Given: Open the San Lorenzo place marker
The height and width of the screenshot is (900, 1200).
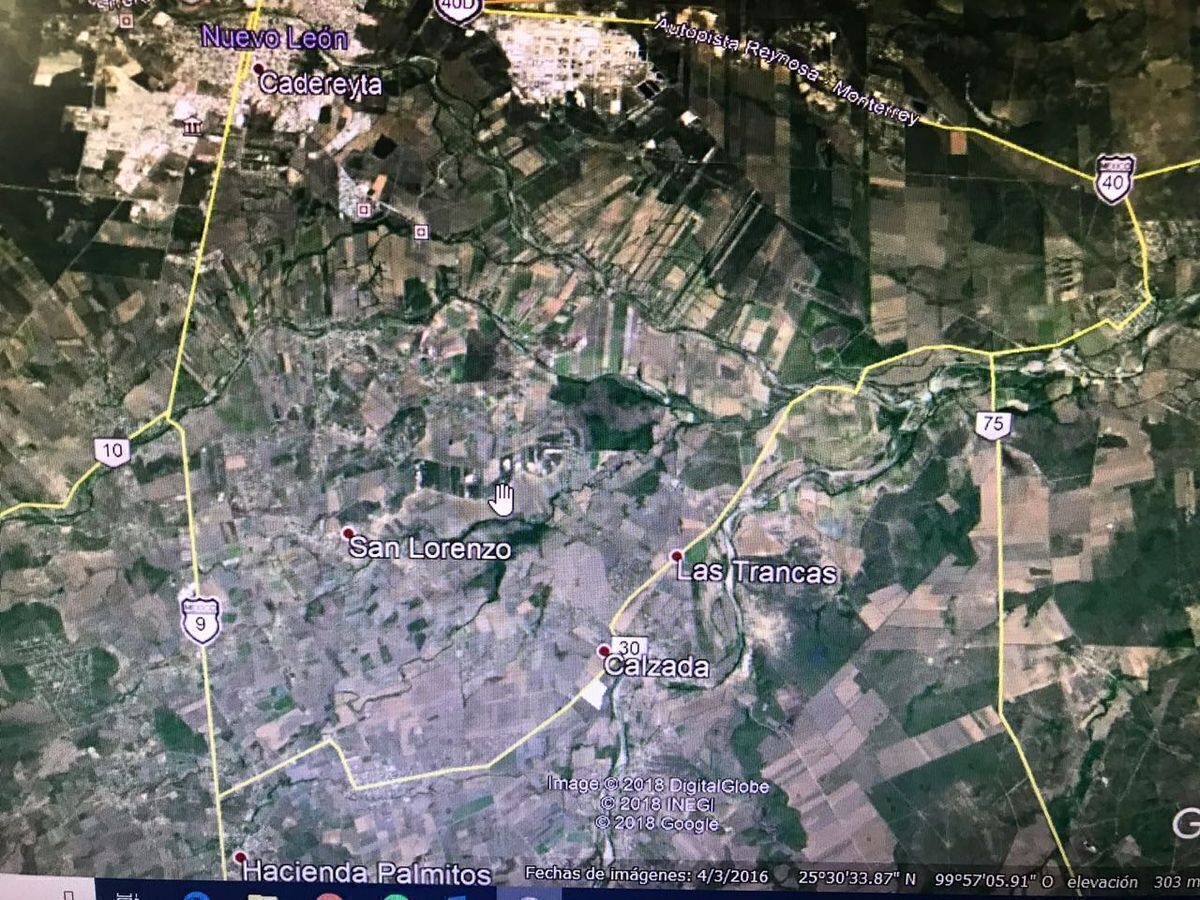Looking at the screenshot, I should (x=348, y=533).
